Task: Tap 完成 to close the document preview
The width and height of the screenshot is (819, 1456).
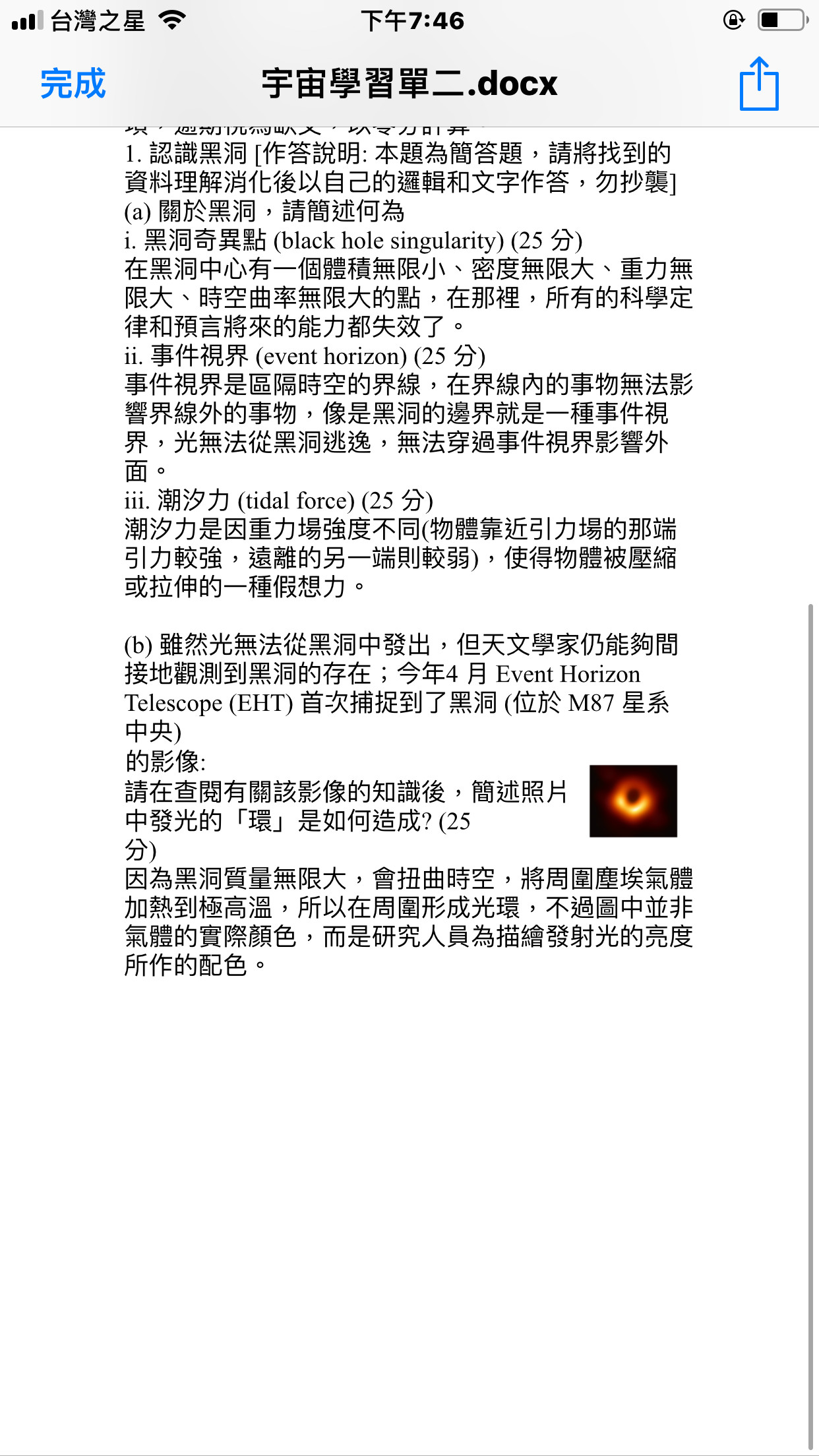Action: pos(73,84)
